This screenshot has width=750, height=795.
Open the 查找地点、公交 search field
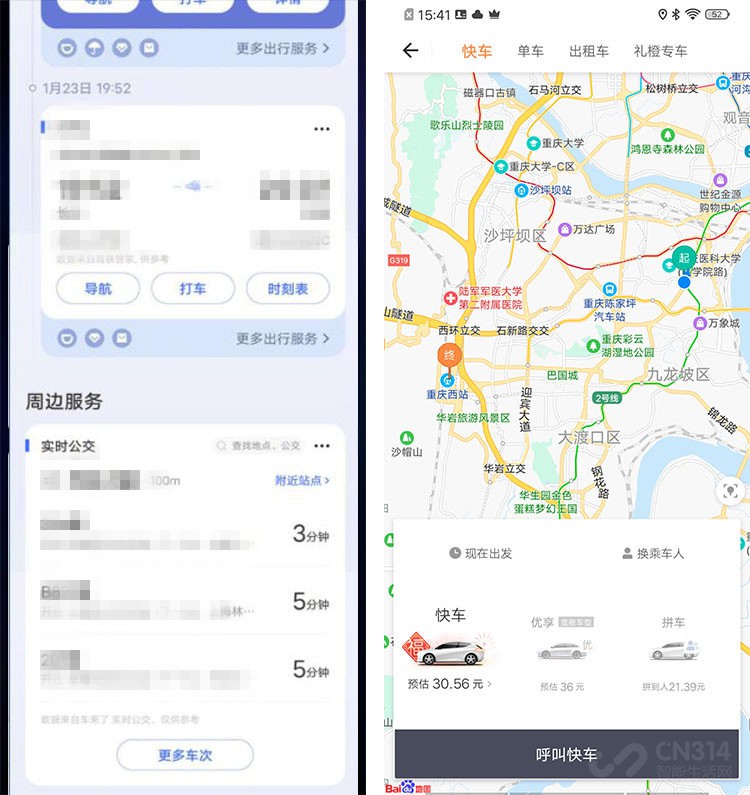point(257,446)
